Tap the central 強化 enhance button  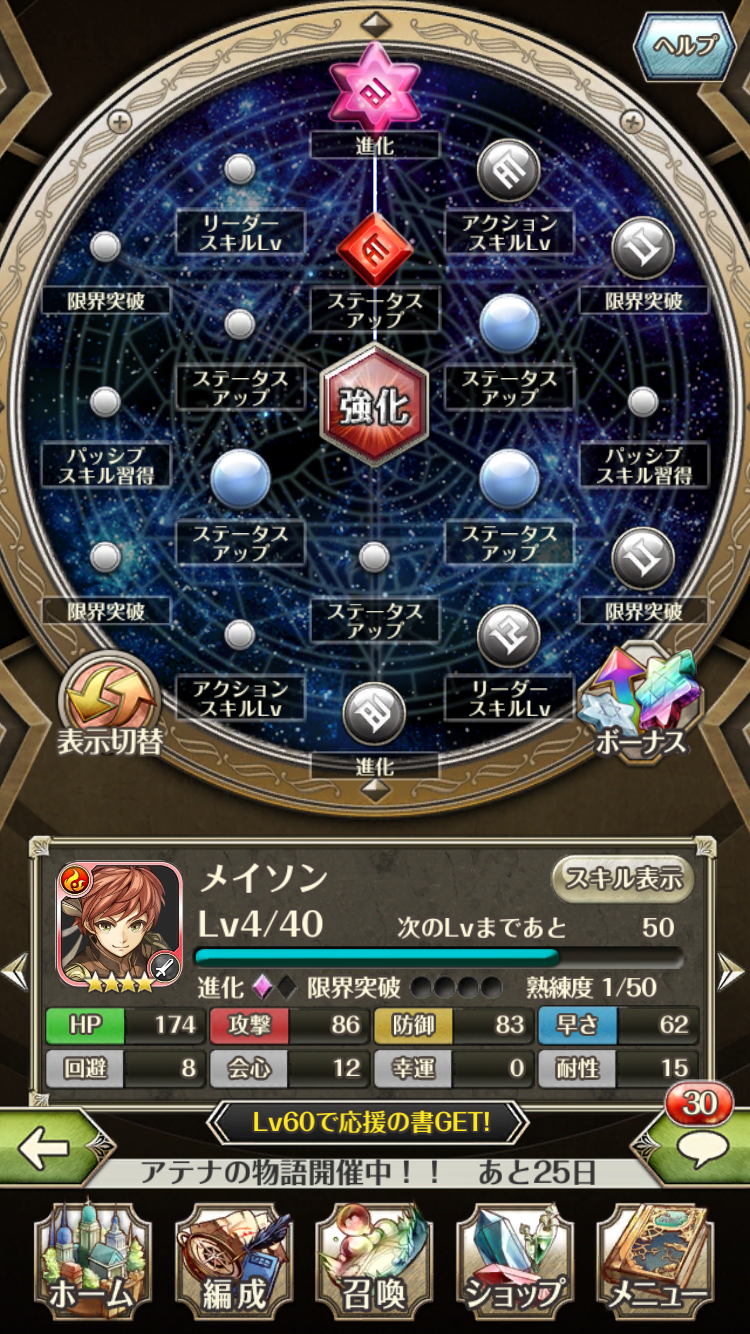pyautogui.click(x=375, y=405)
